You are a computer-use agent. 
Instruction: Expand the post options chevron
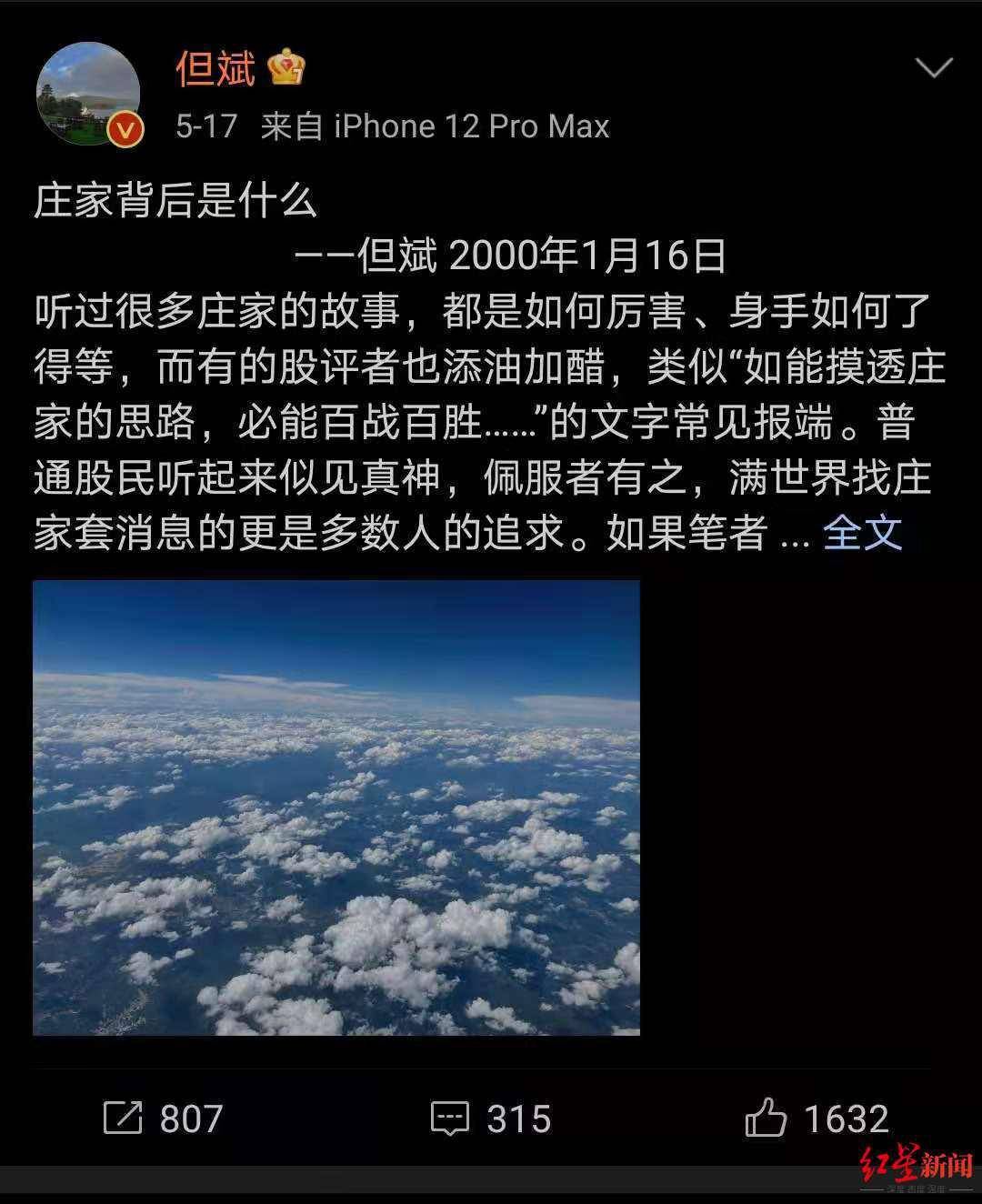[933, 68]
